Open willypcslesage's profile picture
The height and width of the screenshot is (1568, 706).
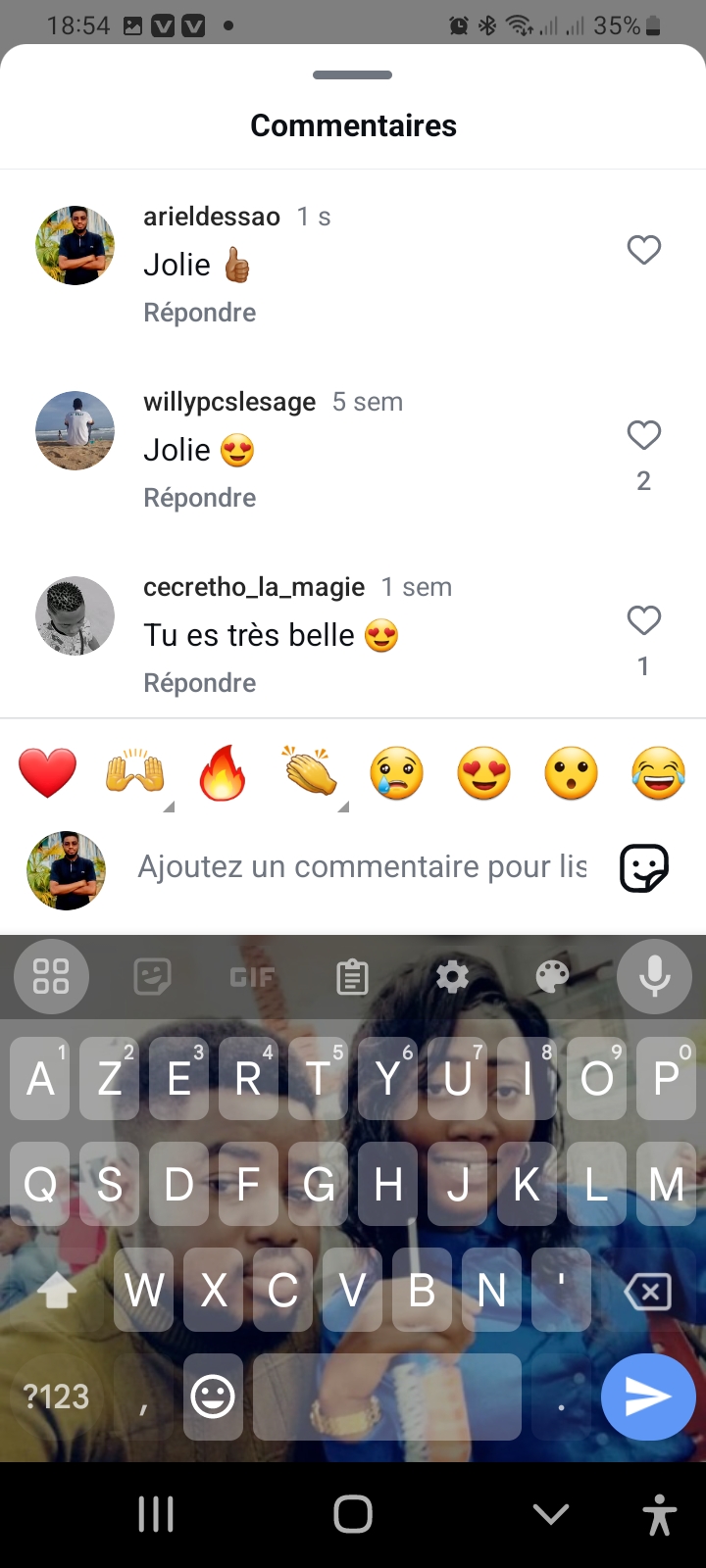(76, 431)
